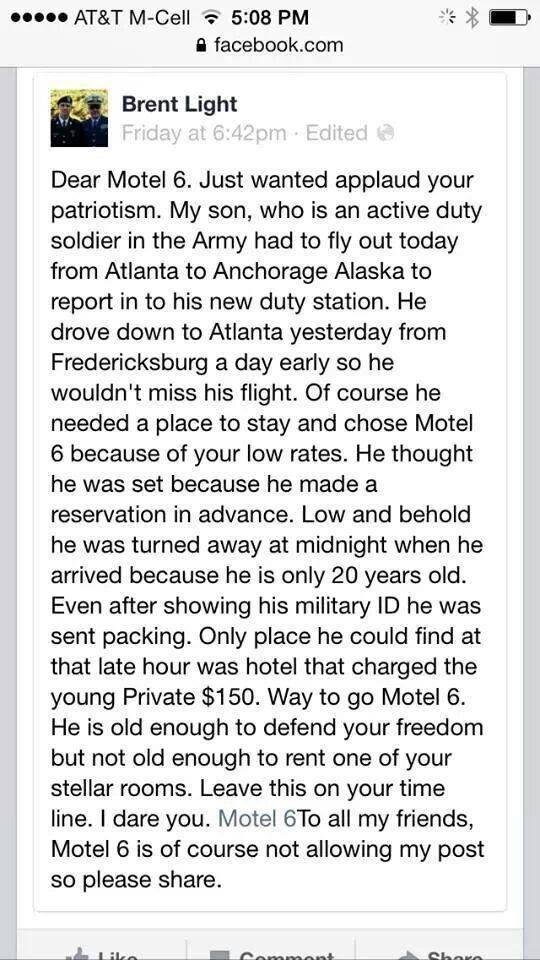Tap Brent Light's profile picture
540x960 pixels.
[80, 118]
